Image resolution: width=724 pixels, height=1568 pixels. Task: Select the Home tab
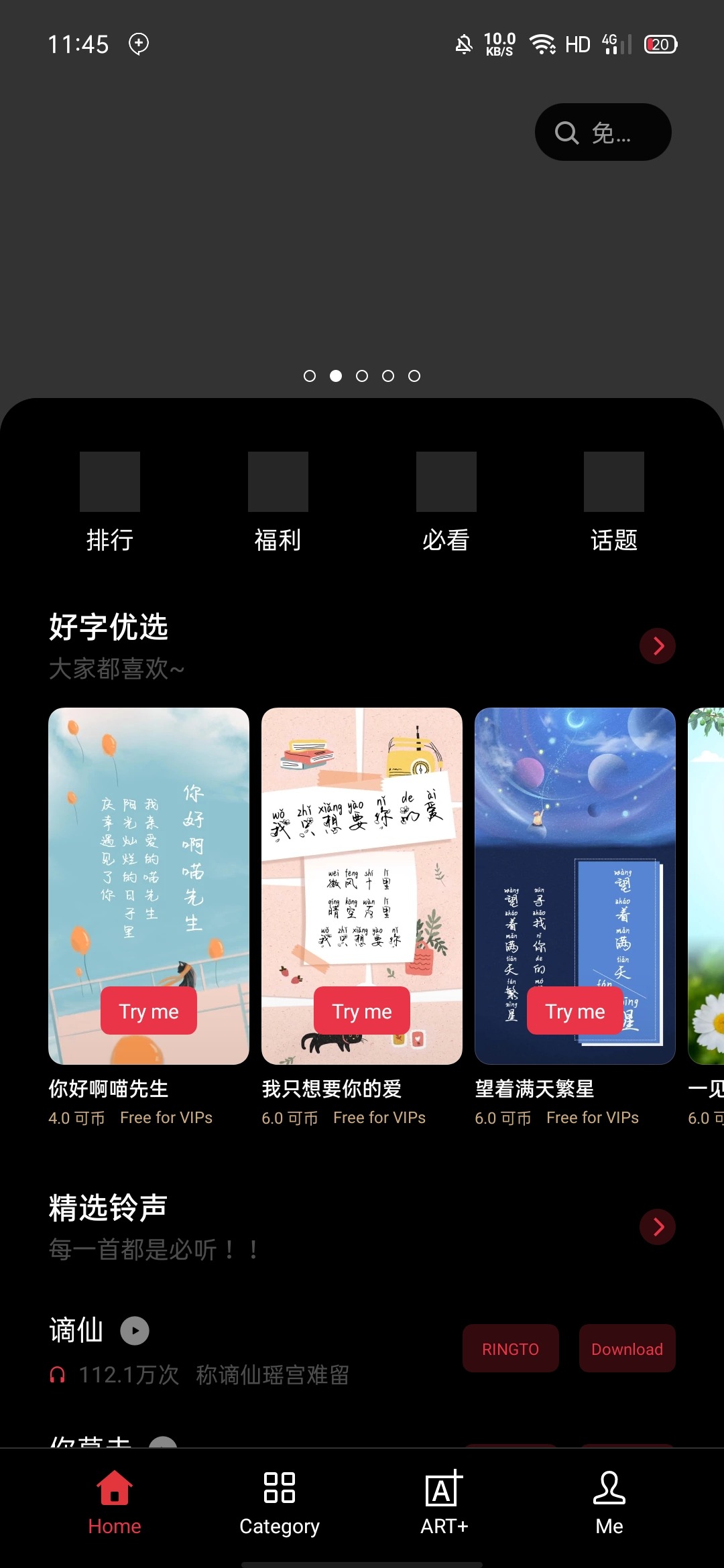tap(115, 1502)
